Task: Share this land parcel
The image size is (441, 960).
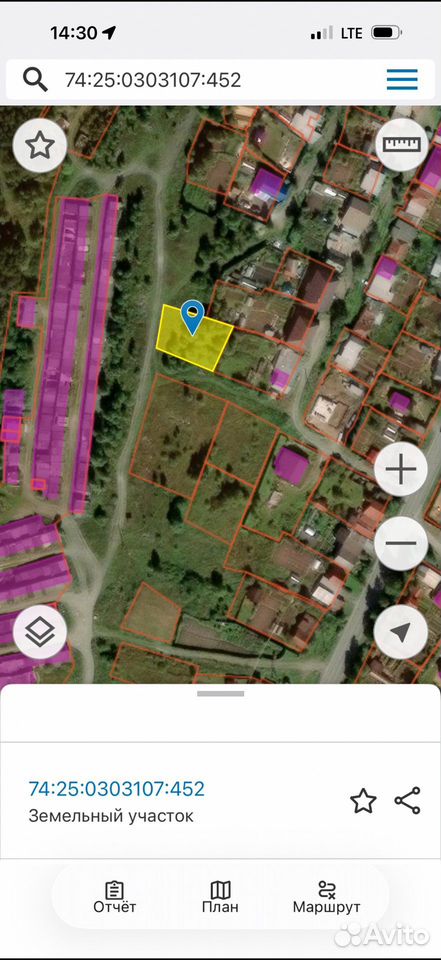Action: [x=407, y=800]
